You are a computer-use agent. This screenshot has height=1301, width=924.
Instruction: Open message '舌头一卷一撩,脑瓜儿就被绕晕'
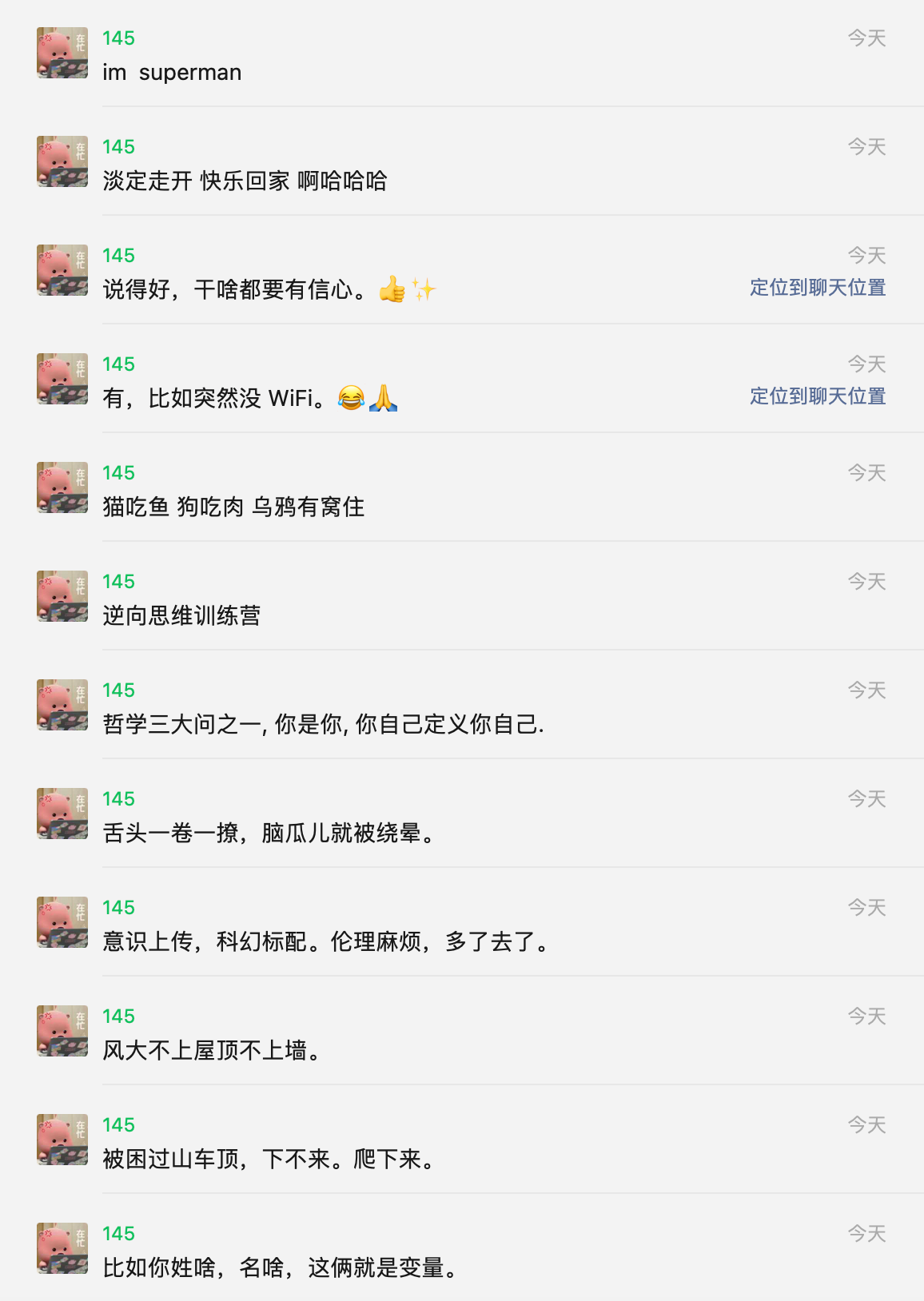click(x=269, y=834)
